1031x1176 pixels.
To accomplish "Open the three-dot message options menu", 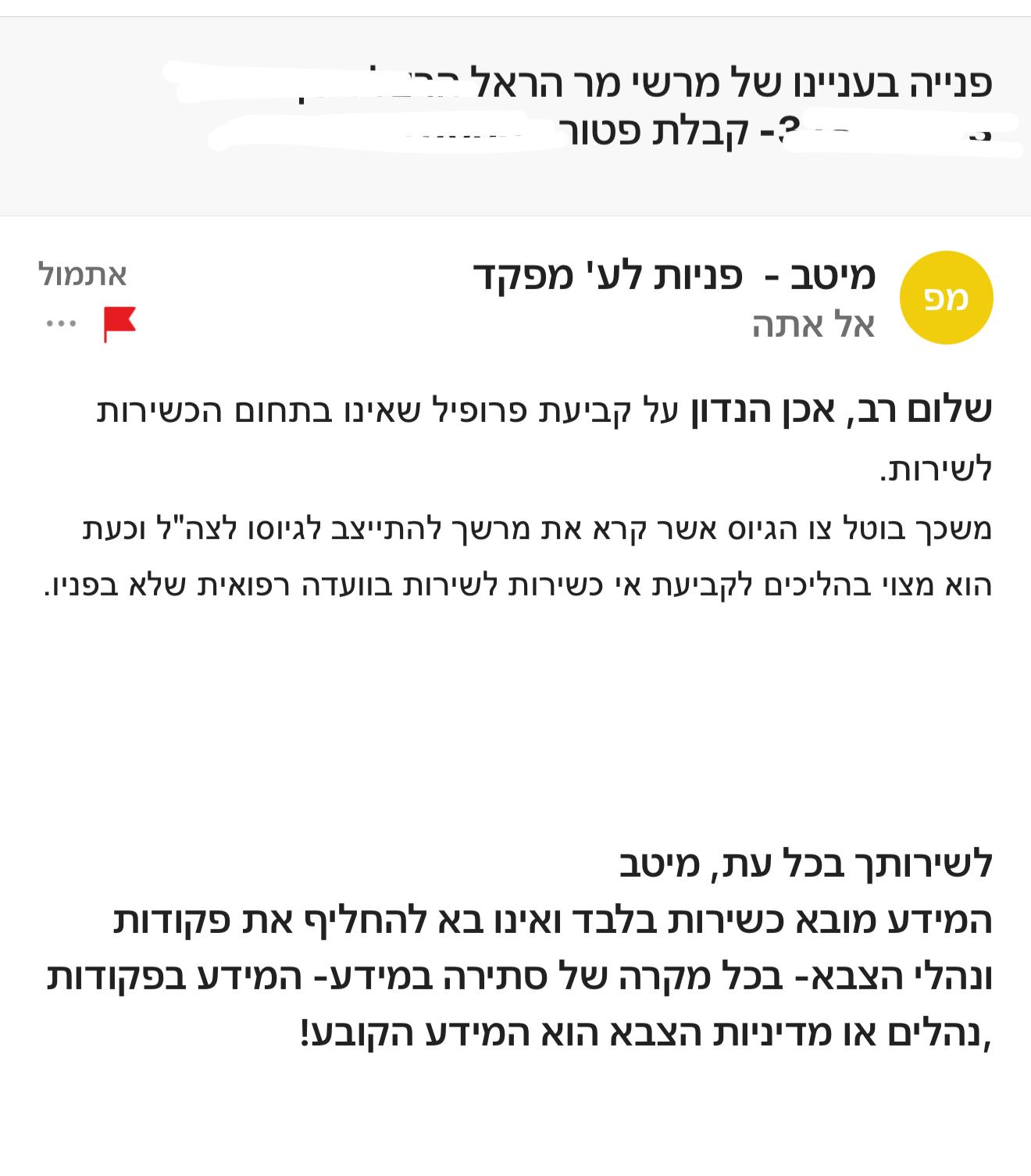I will (61, 323).
